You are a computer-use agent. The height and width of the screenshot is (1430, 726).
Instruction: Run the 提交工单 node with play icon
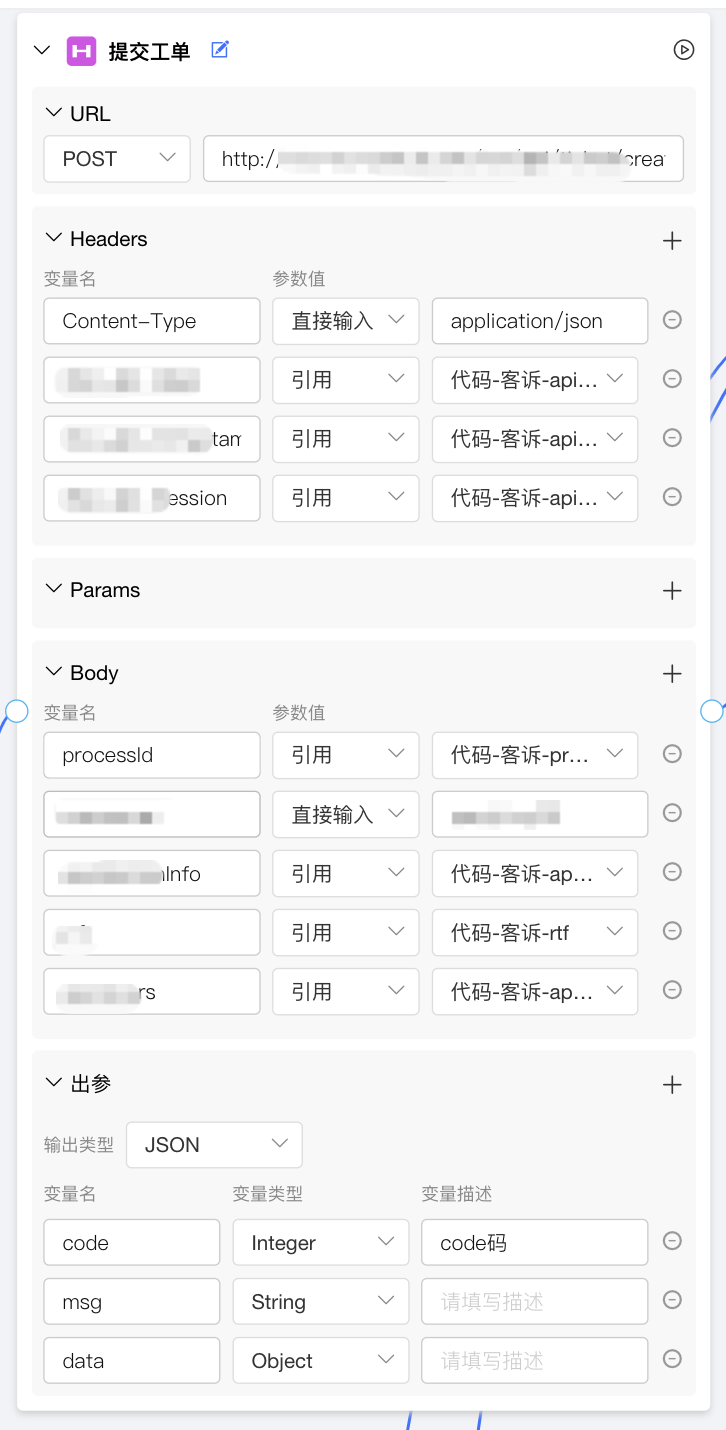684,50
